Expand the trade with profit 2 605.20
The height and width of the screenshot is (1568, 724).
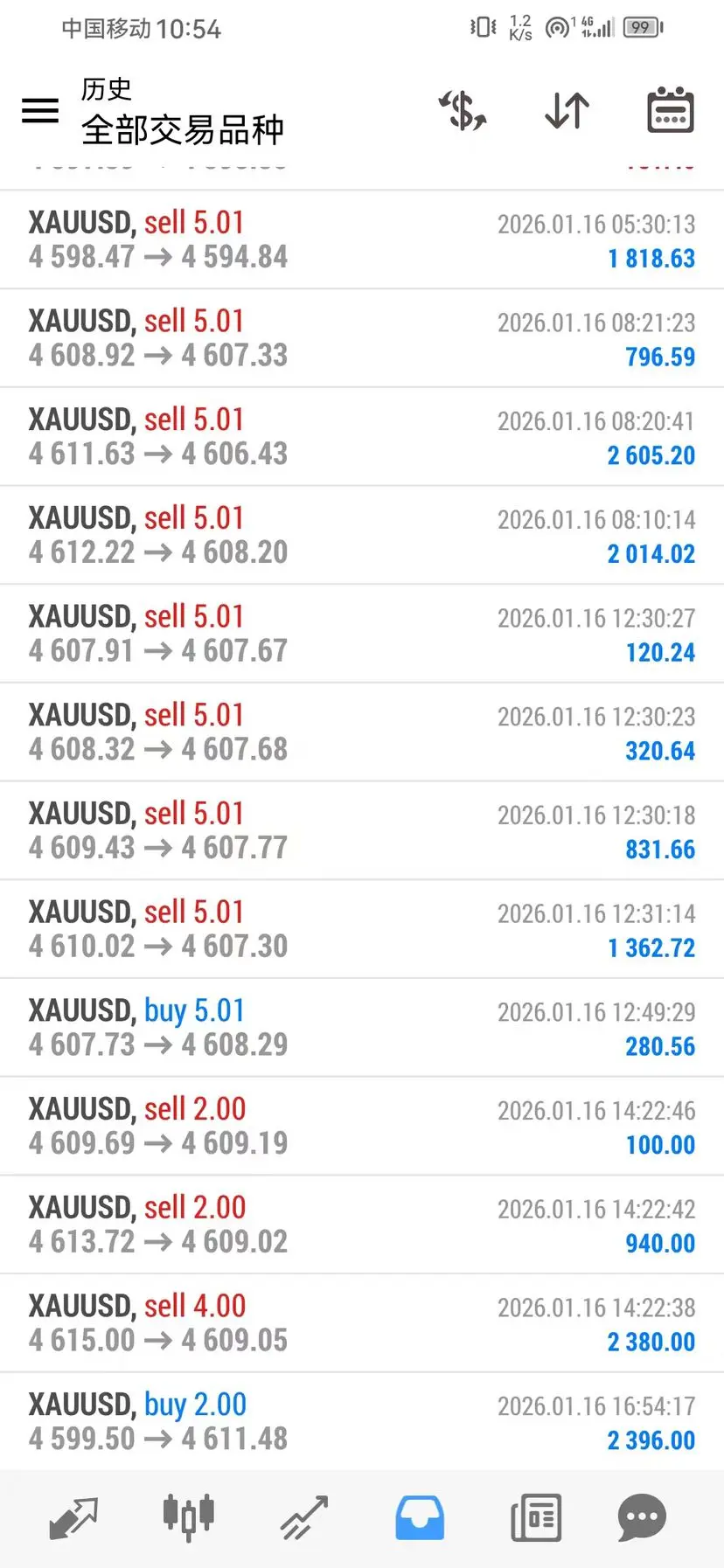pyautogui.click(x=361, y=437)
